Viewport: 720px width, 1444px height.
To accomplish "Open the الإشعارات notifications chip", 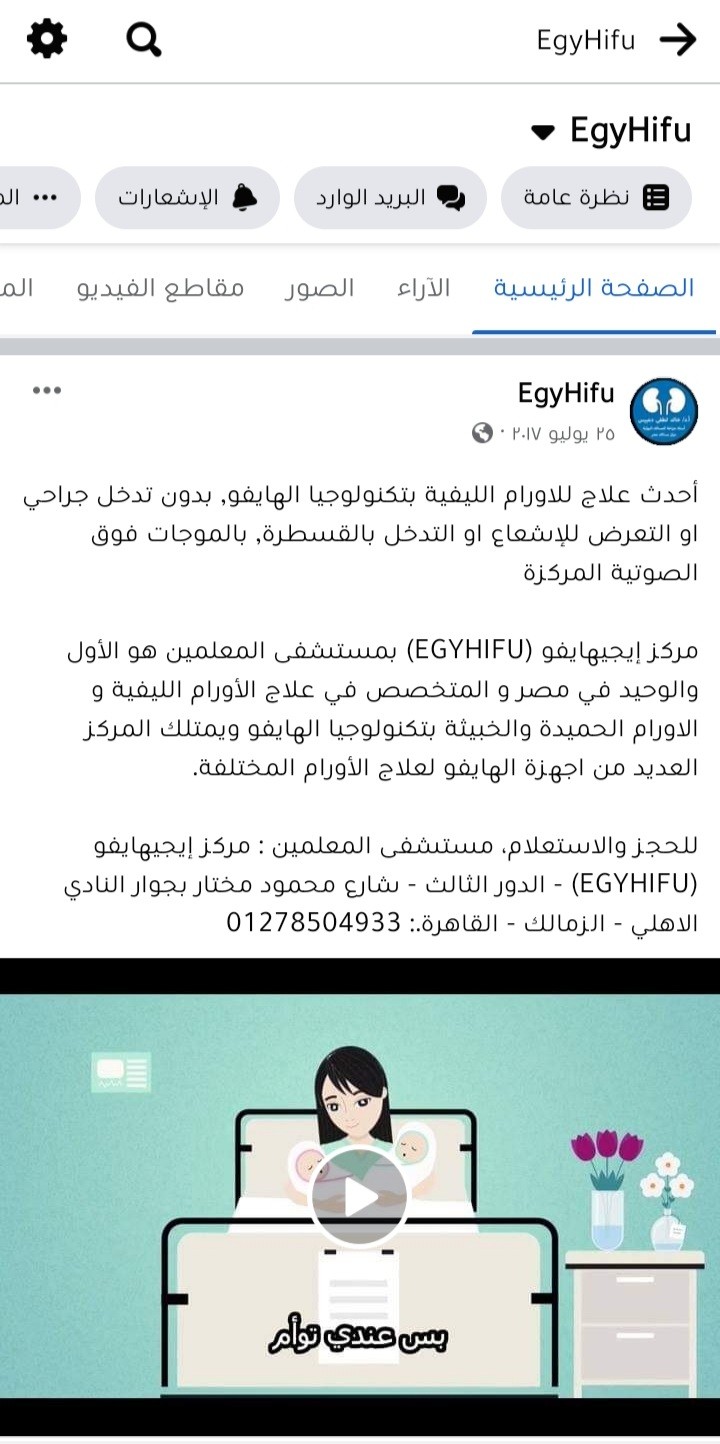I will 187,197.
